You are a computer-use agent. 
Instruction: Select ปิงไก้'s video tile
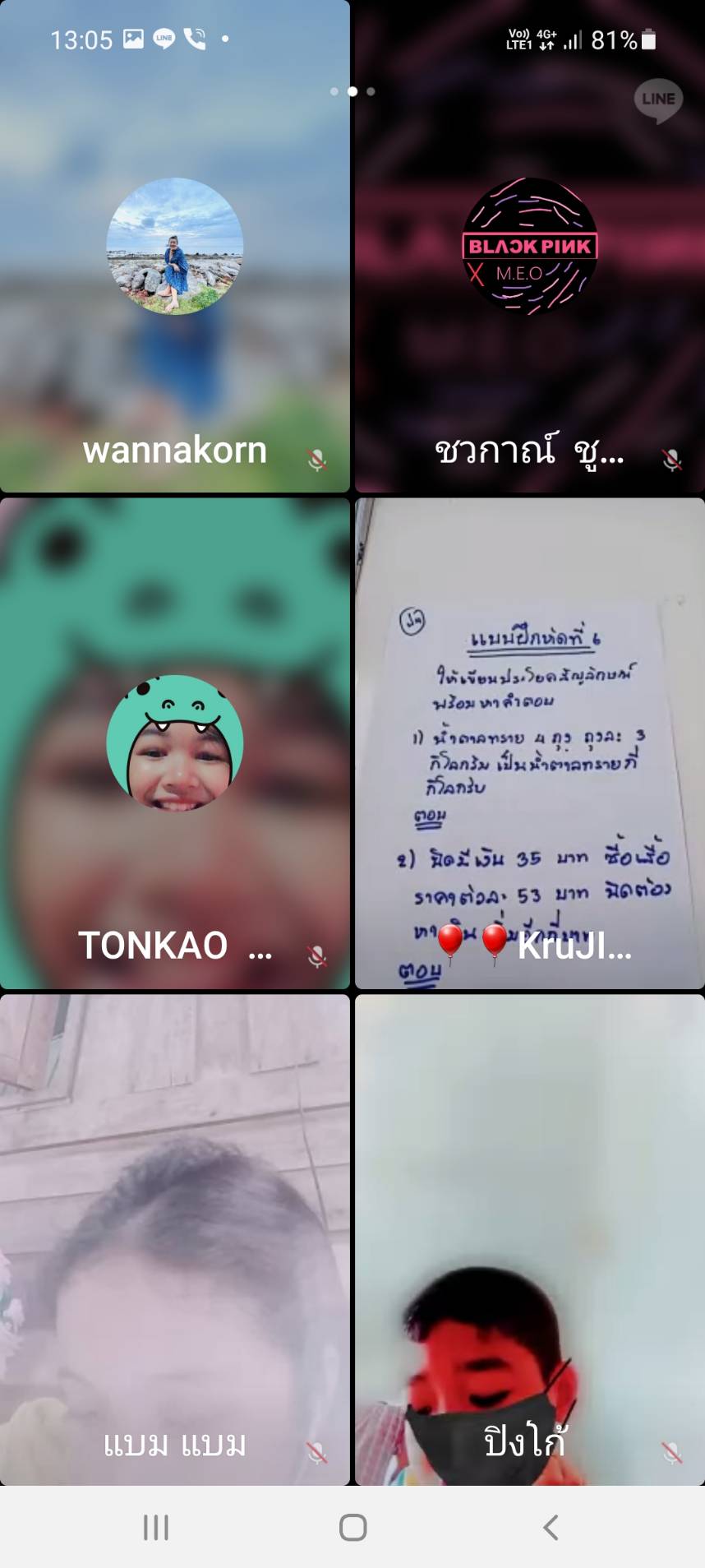[529, 1239]
